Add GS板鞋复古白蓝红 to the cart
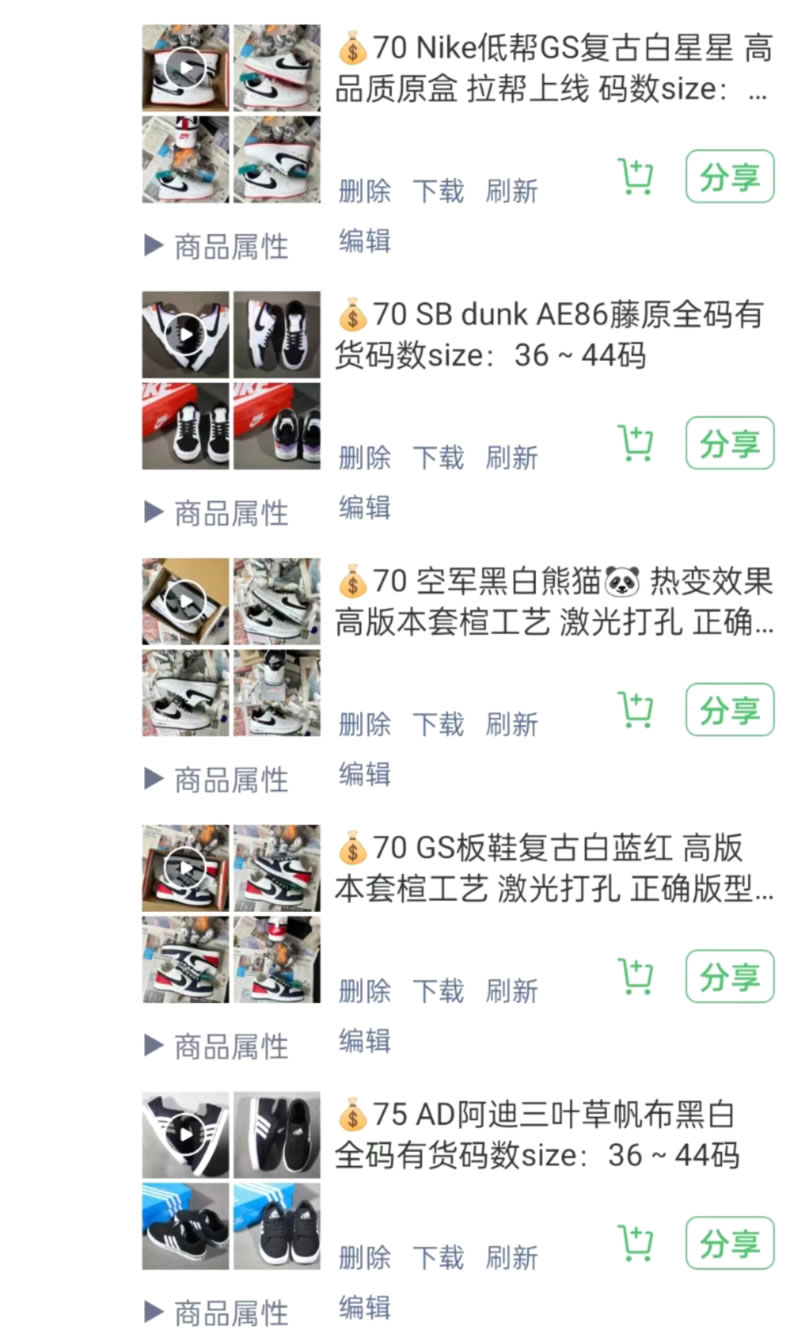Viewport: 795px width, 1339px height. click(x=635, y=976)
